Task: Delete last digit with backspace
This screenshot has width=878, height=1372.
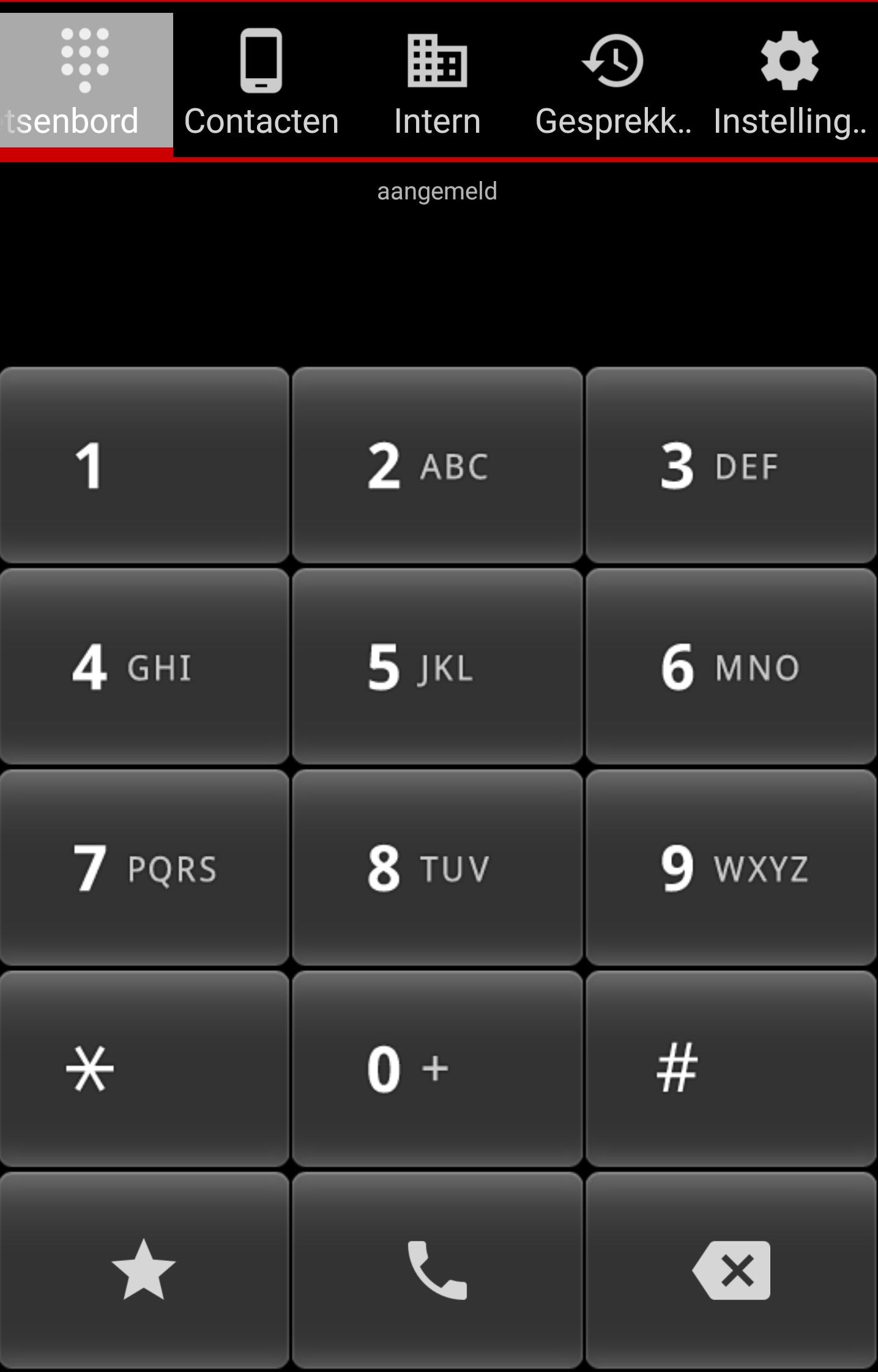Action: coord(731,1270)
